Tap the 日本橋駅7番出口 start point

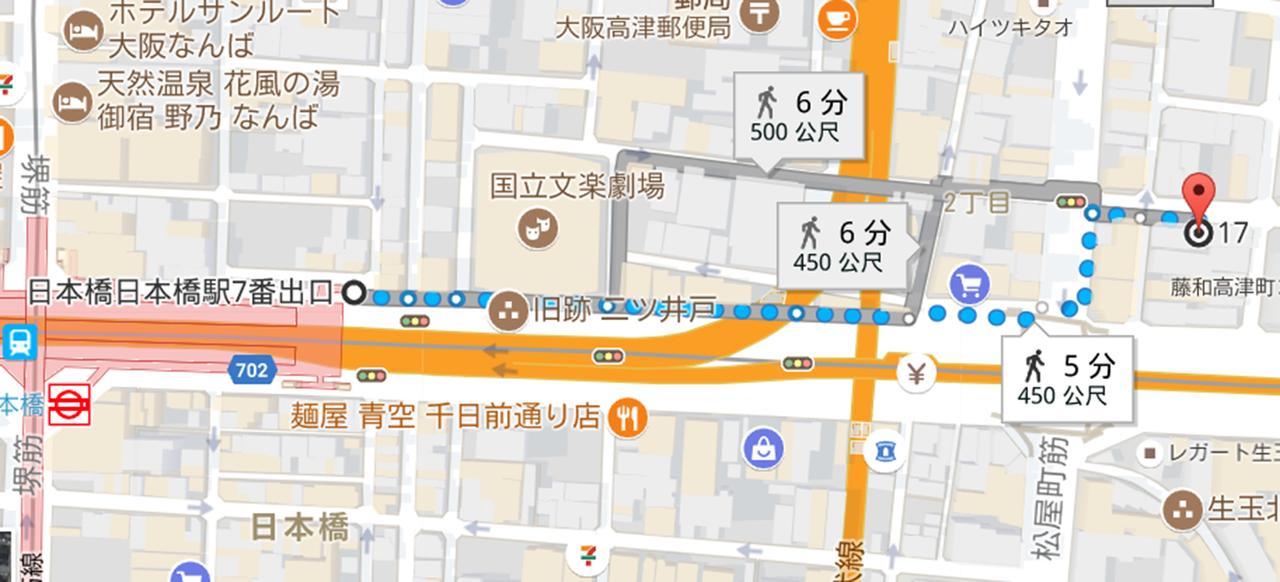(x=354, y=293)
